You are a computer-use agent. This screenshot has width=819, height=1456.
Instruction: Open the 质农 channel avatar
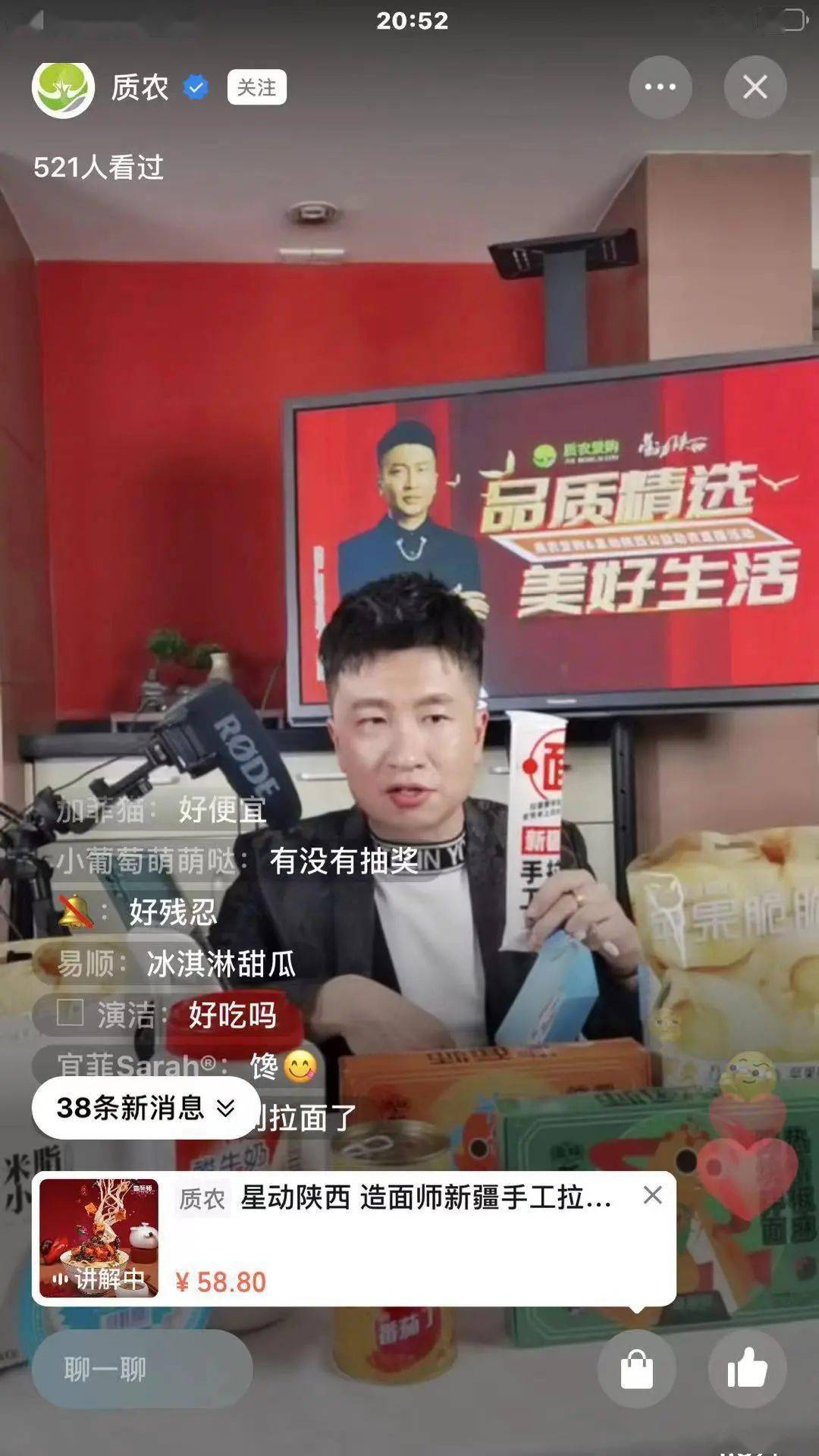(x=63, y=88)
